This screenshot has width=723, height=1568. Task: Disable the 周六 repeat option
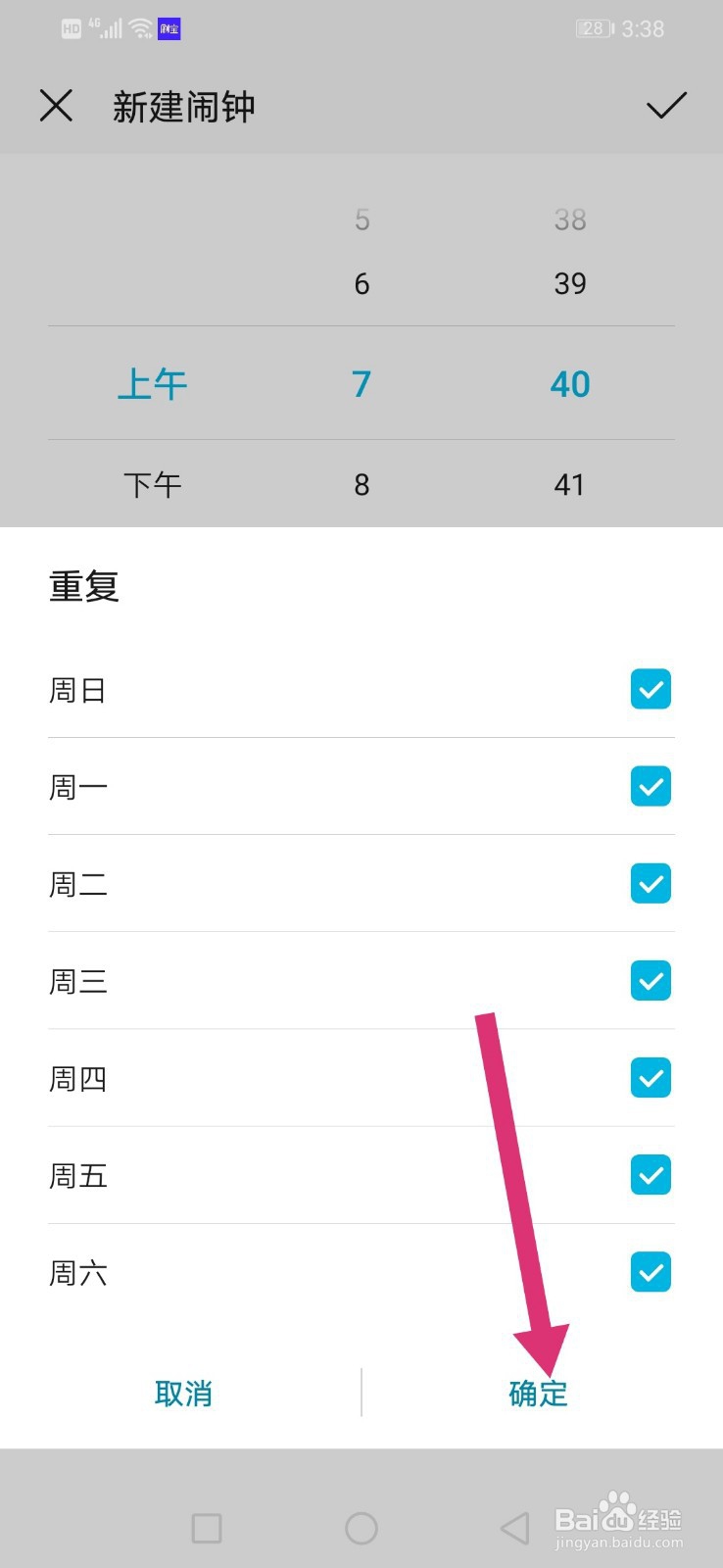click(x=650, y=1272)
